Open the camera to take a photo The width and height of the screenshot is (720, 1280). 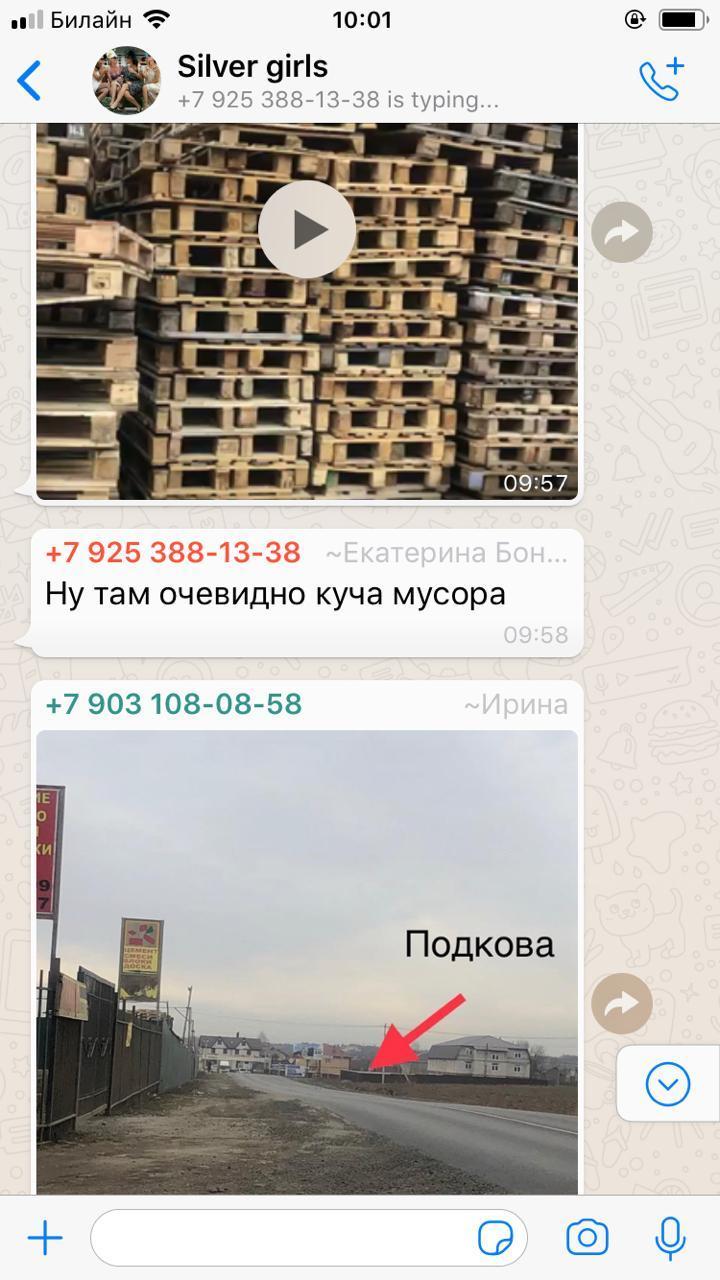pyautogui.click(x=587, y=1238)
